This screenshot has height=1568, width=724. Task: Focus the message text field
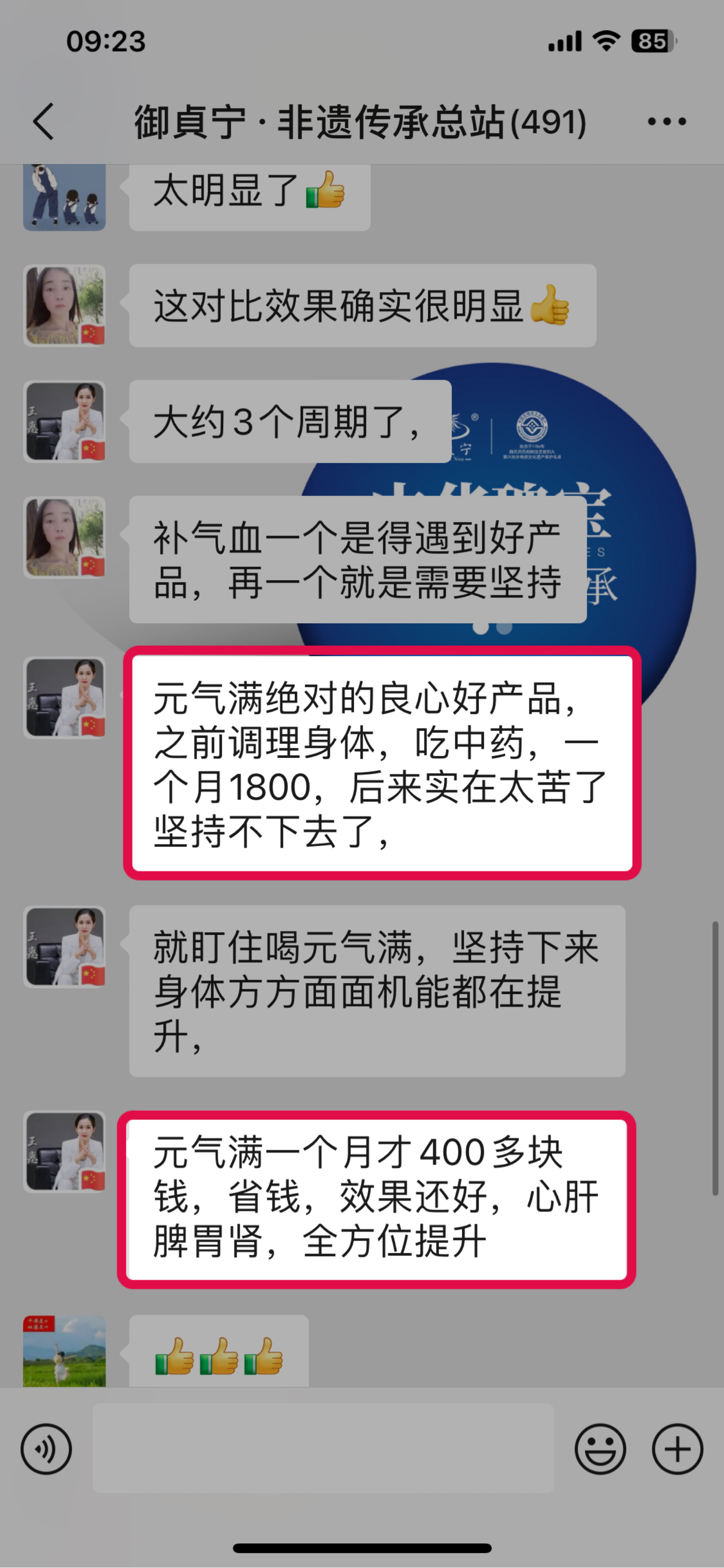(323, 1447)
